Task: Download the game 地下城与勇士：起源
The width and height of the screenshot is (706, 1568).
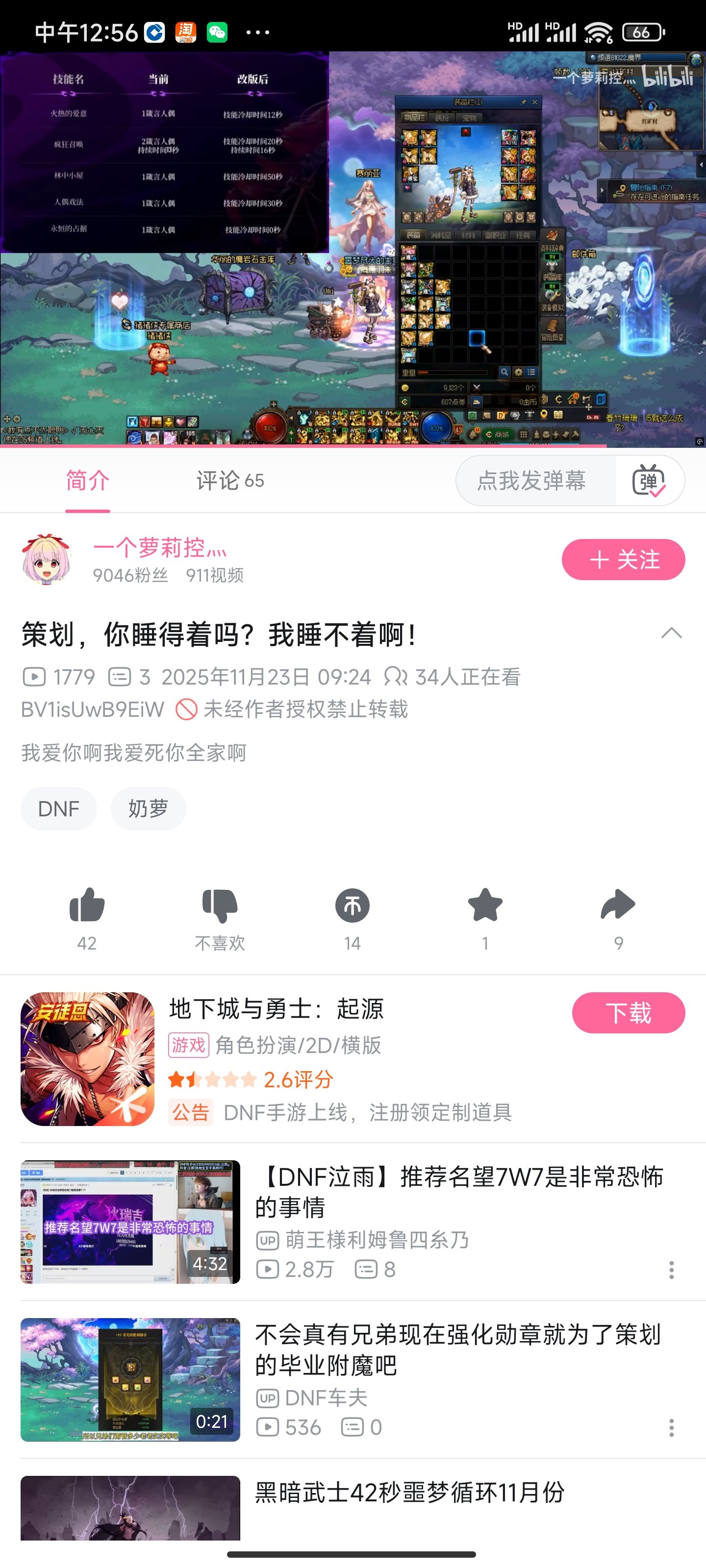Action: tap(628, 1013)
